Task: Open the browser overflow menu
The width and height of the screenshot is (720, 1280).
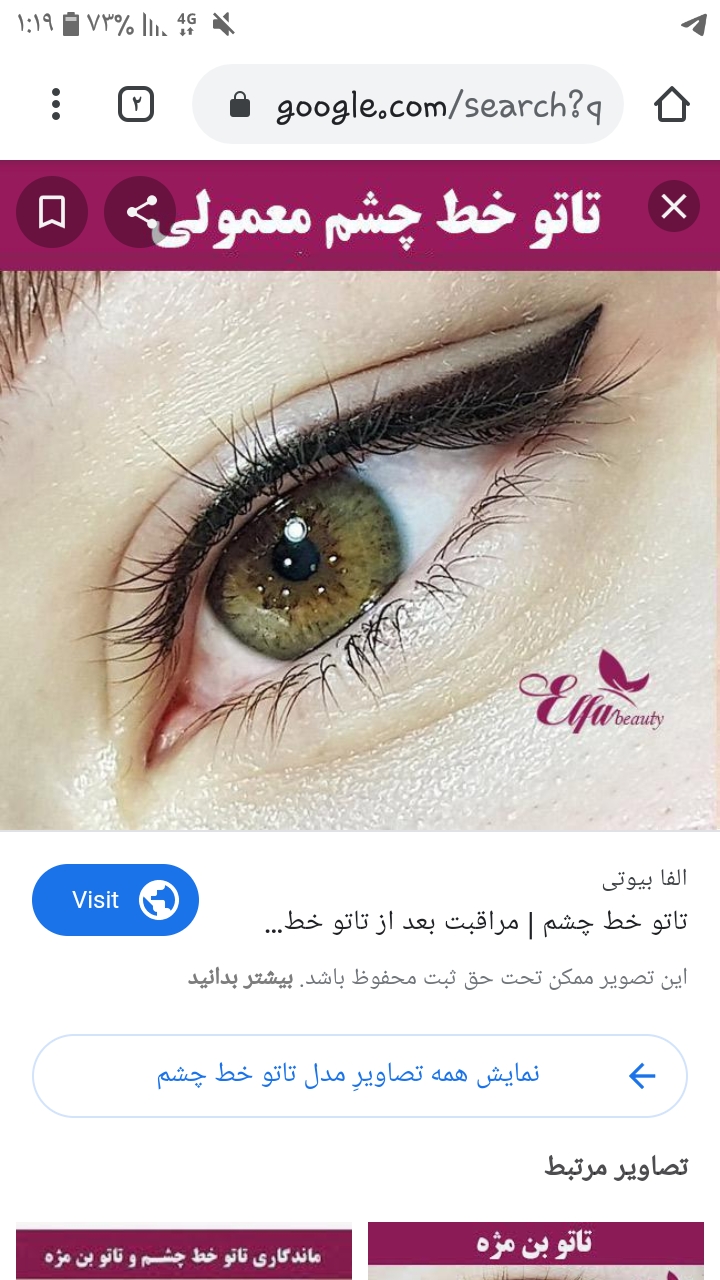Action: pyautogui.click(x=56, y=105)
